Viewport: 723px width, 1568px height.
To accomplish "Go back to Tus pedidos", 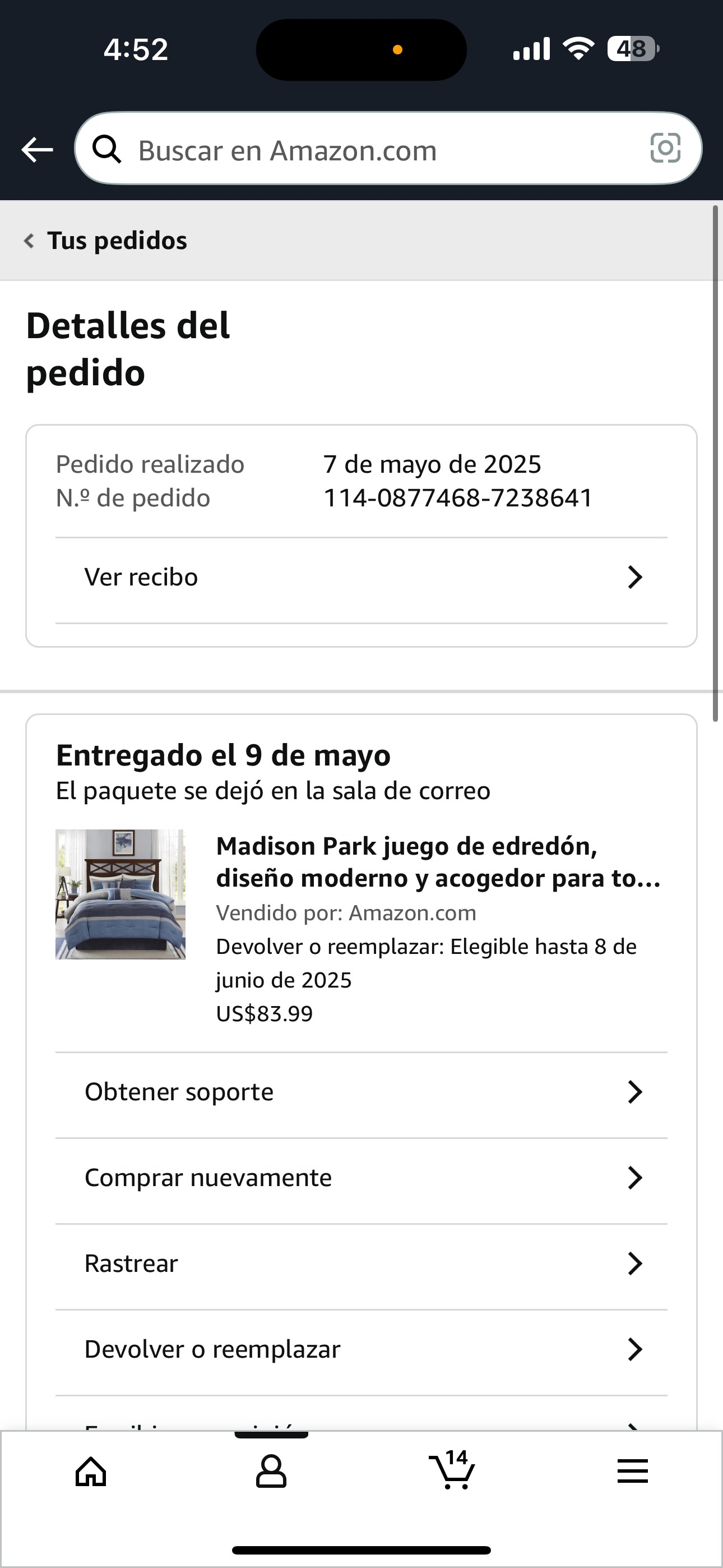I will [106, 241].
